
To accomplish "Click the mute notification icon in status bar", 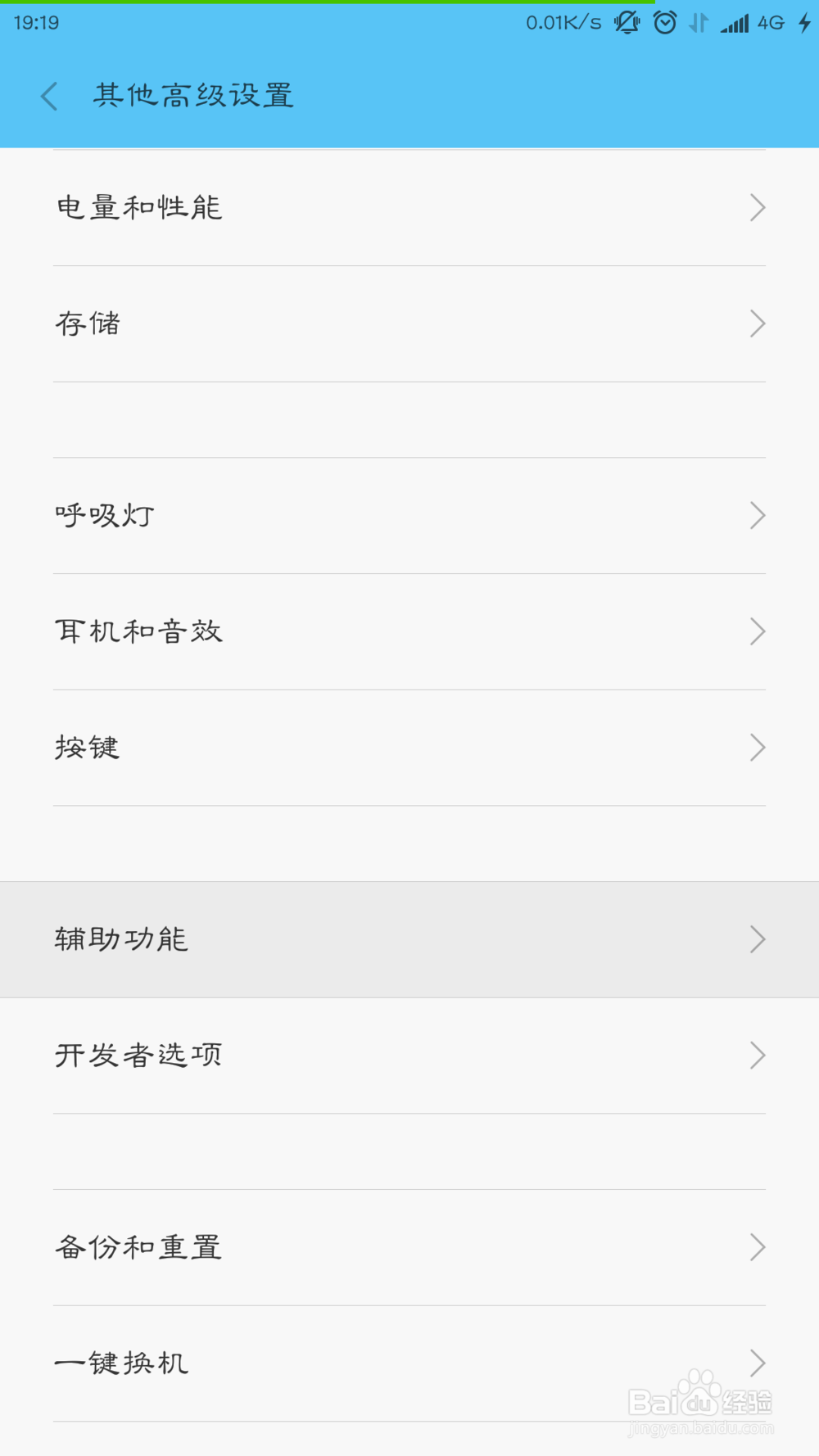I will click(627, 23).
